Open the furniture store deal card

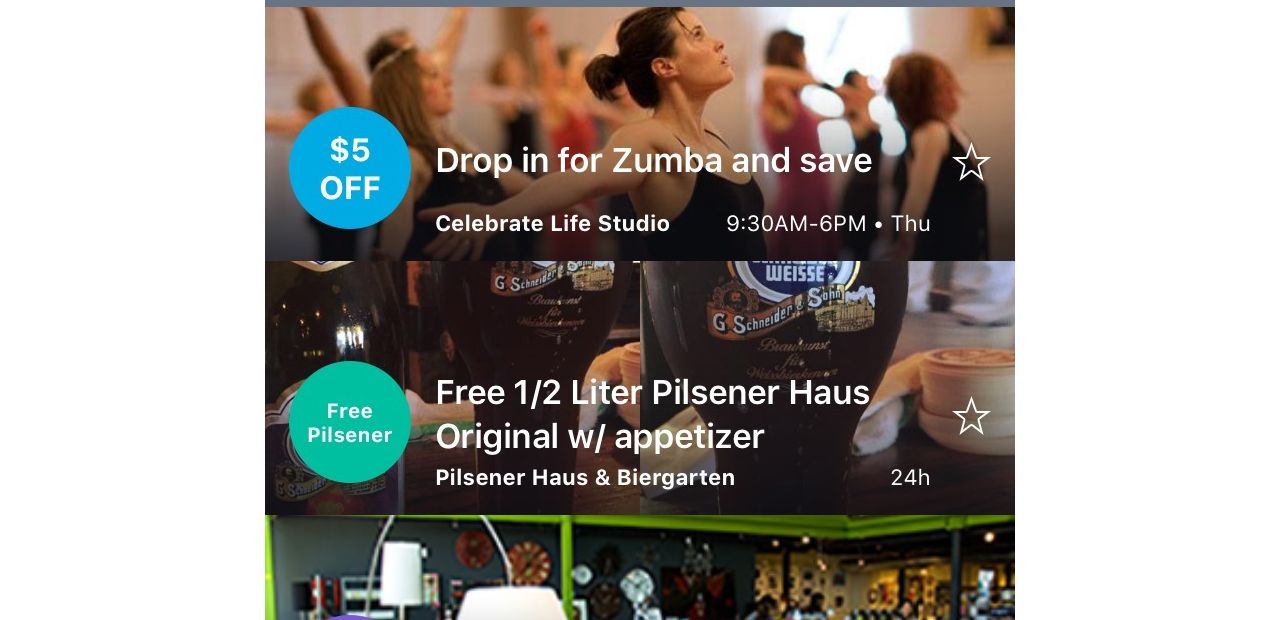[640, 570]
